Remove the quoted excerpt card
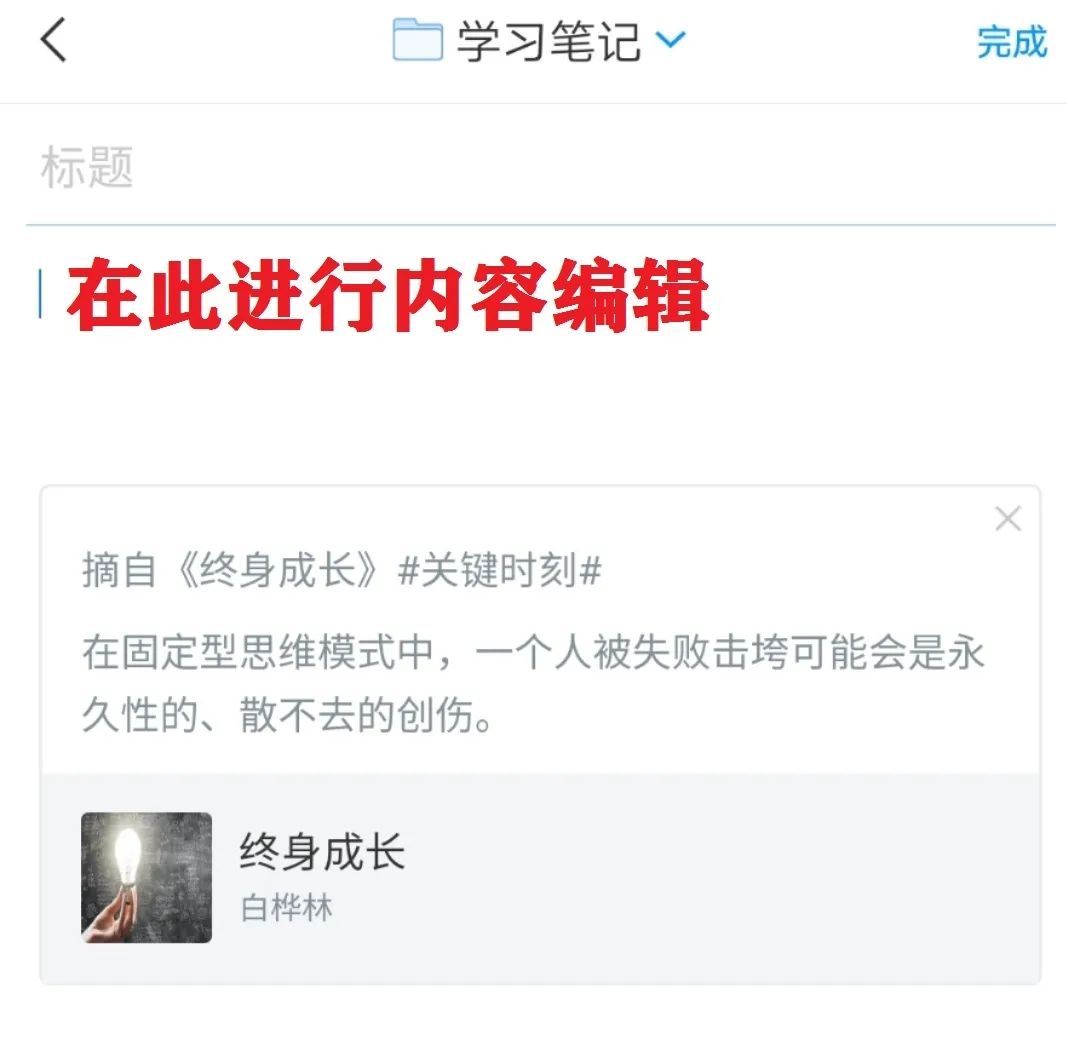Image resolution: width=1067 pixels, height=1056 pixels. click(x=1008, y=519)
